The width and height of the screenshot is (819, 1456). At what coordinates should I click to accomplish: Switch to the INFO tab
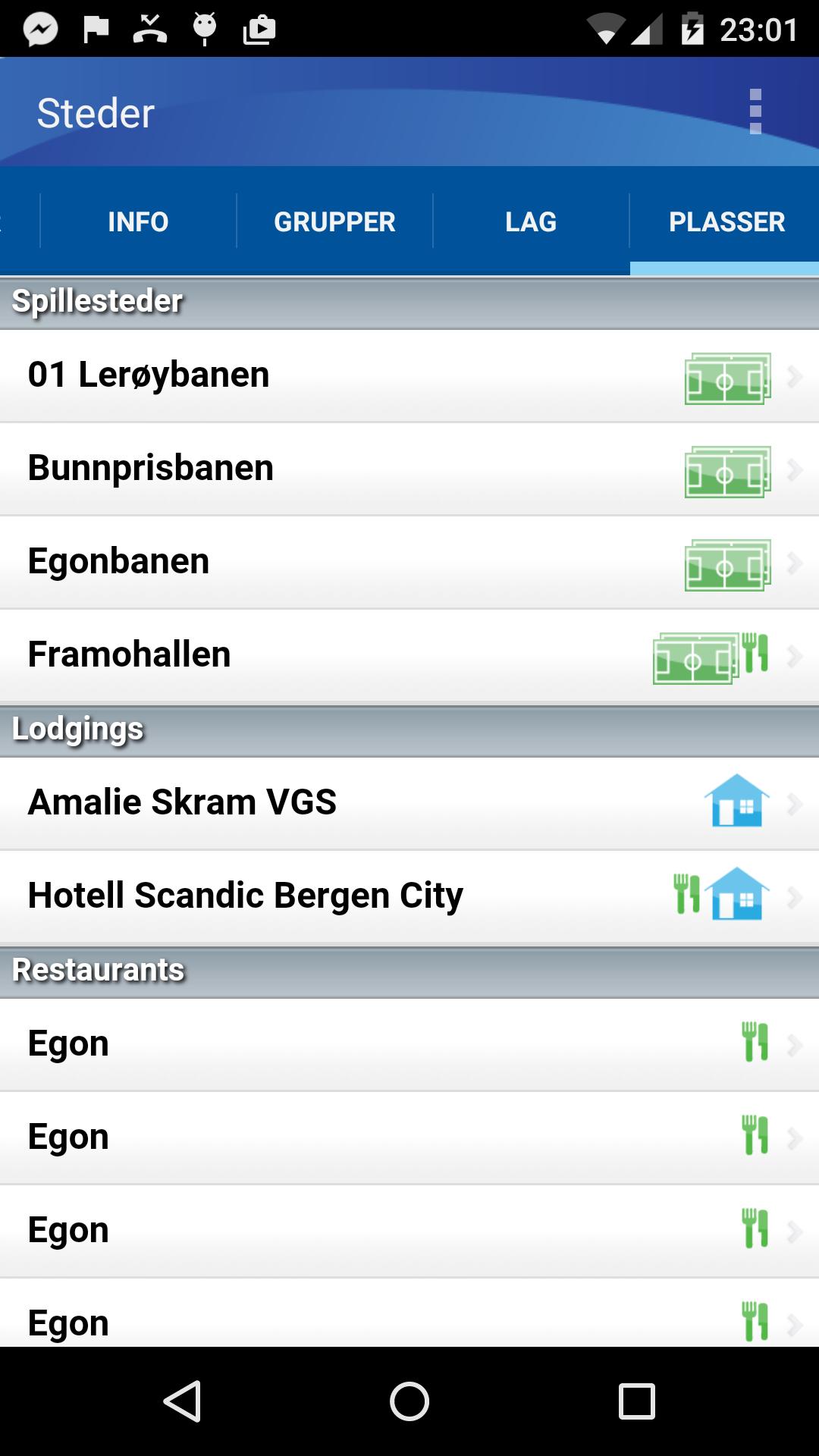(x=138, y=221)
